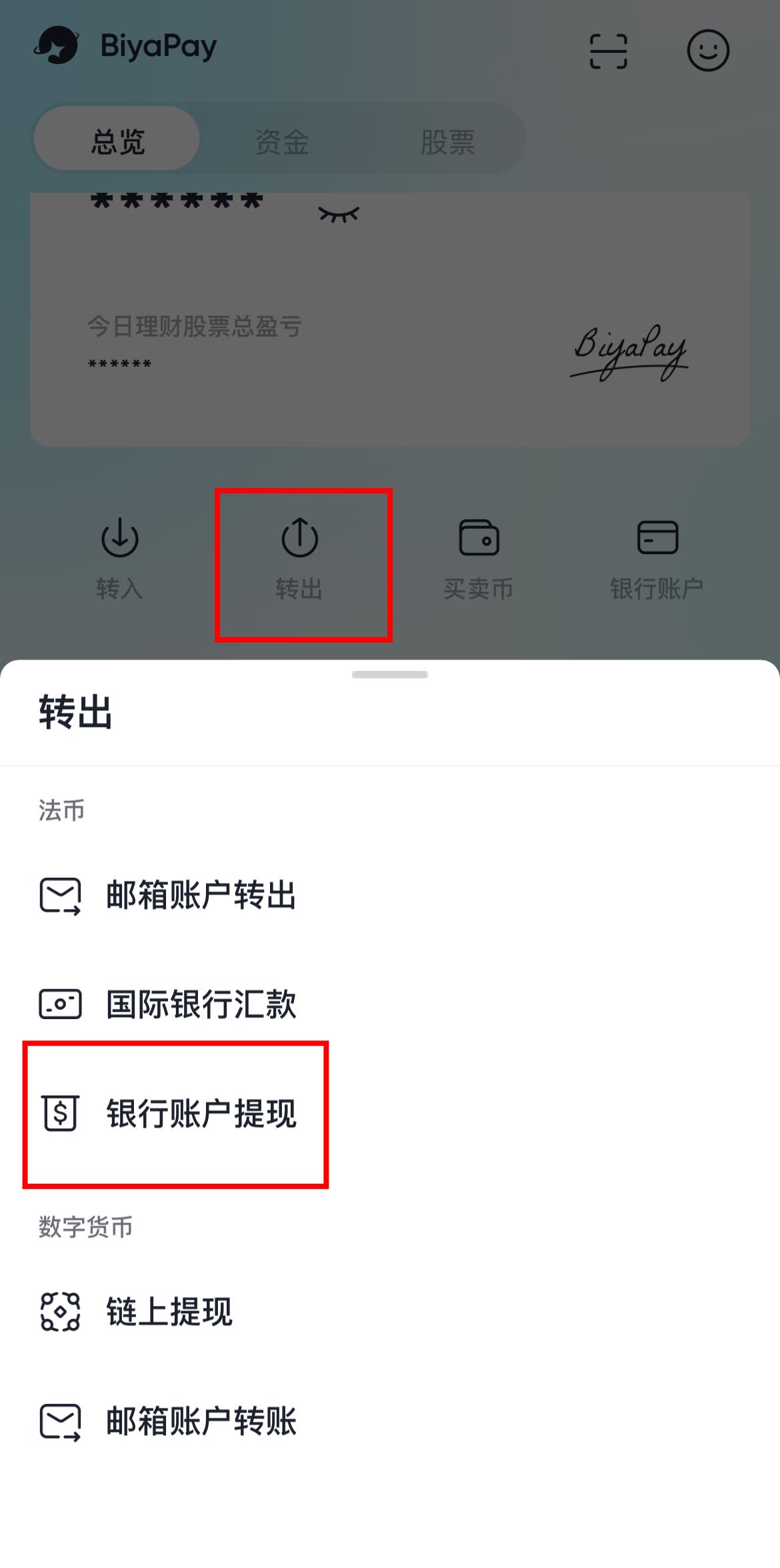The height and width of the screenshot is (1568, 780).
Task: Select the 总览 tab
Action: click(117, 141)
